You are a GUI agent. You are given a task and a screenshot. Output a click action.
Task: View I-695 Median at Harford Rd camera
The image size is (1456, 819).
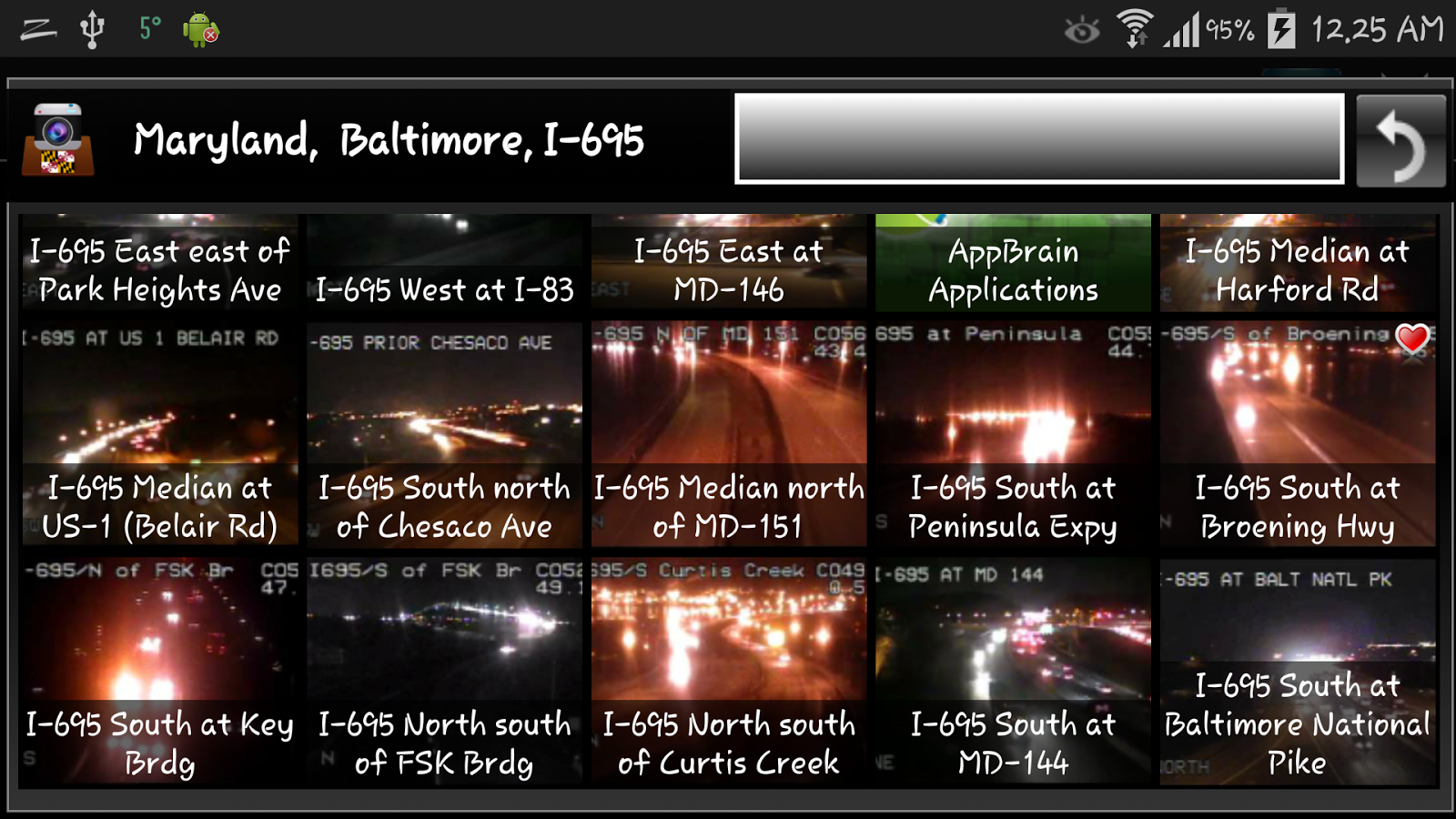[1298, 264]
